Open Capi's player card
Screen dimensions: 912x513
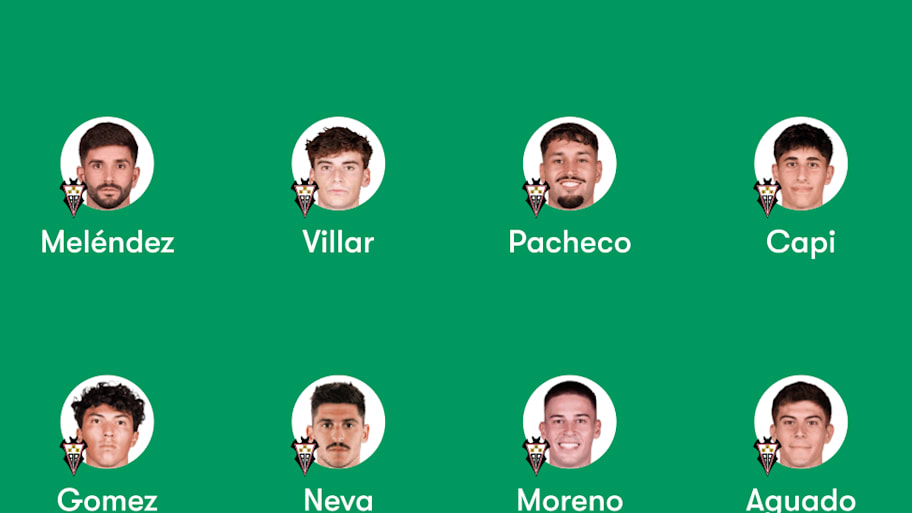[801, 165]
